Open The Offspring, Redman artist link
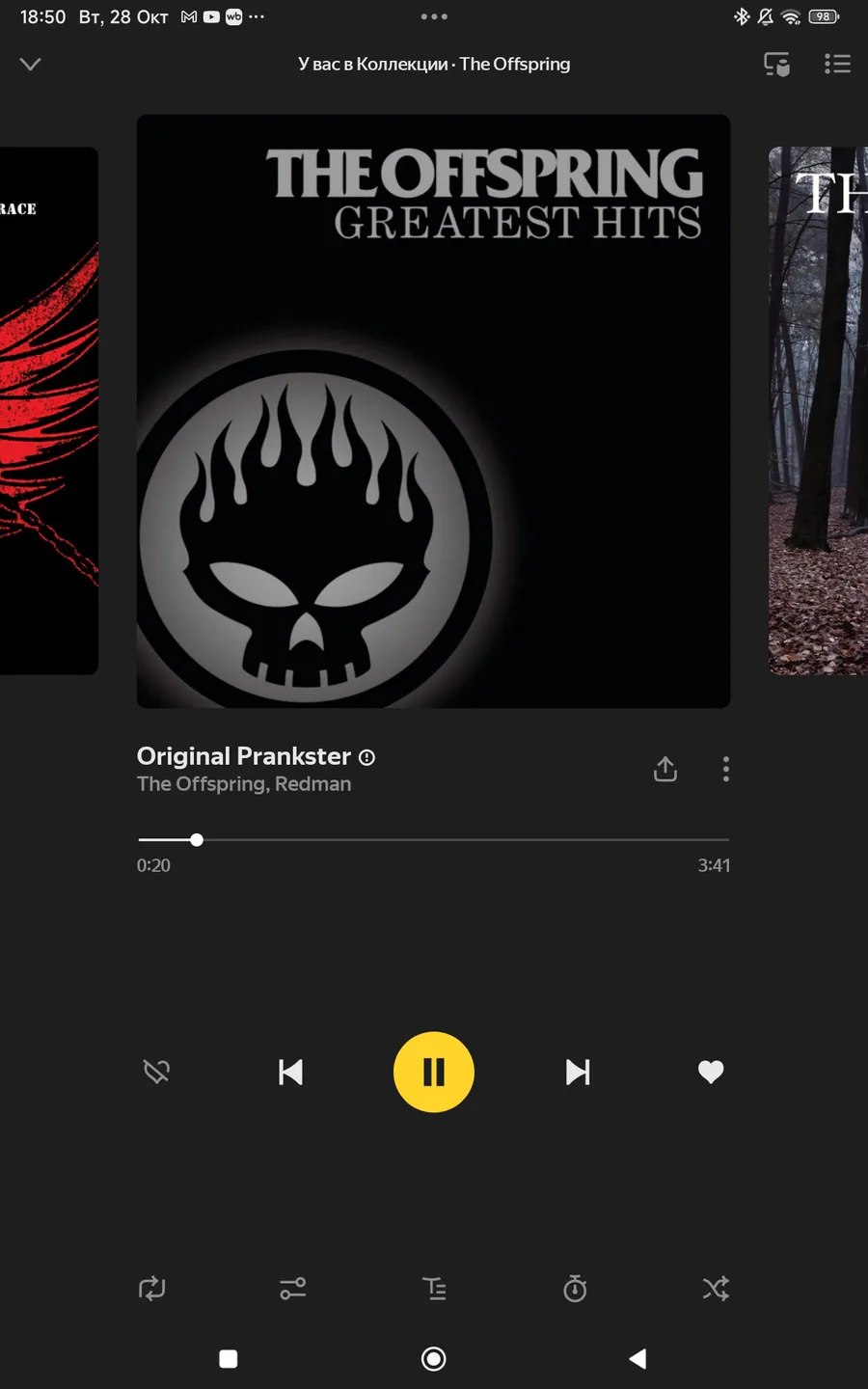This screenshot has height=1389, width=868. pos(244,784)
